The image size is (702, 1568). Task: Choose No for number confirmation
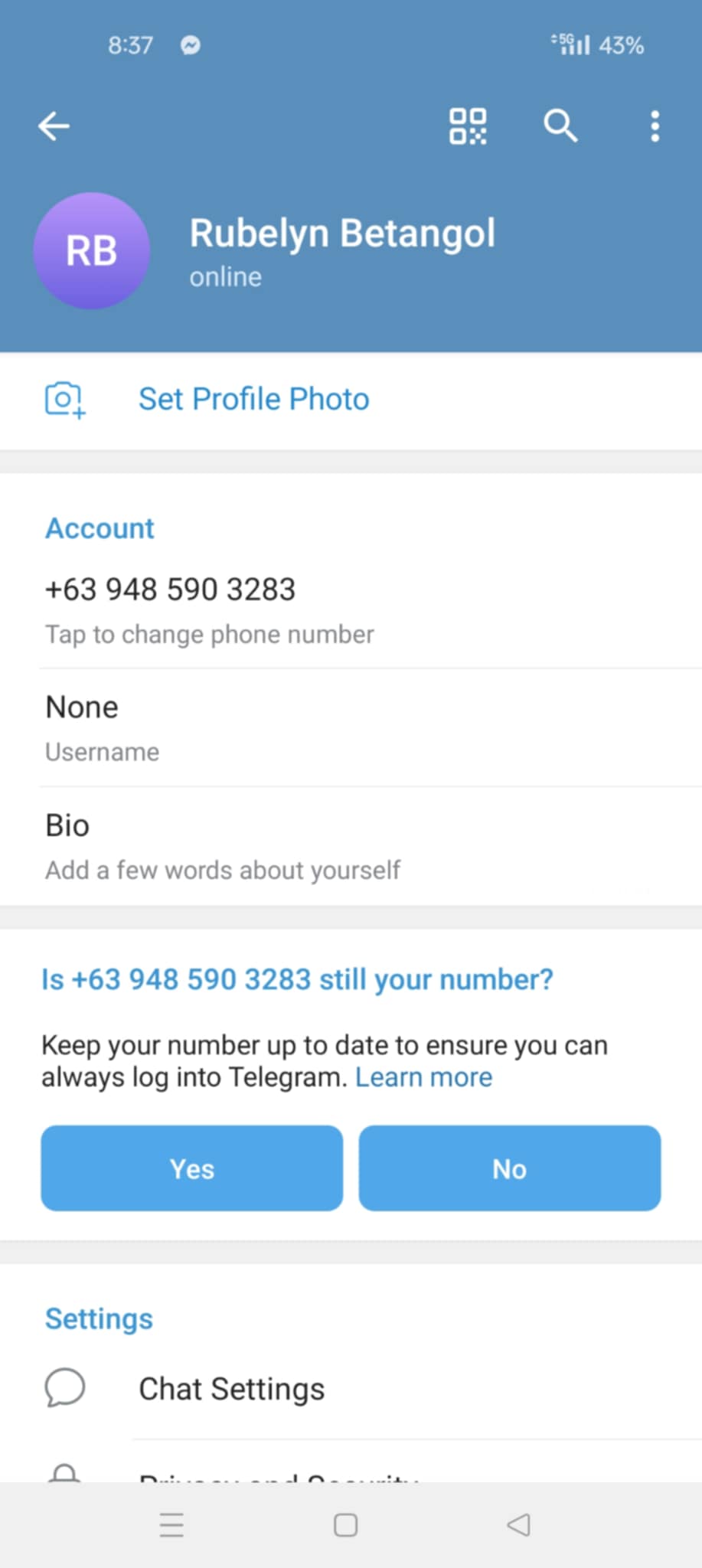pyautogui.click(x=510, y=1168)
